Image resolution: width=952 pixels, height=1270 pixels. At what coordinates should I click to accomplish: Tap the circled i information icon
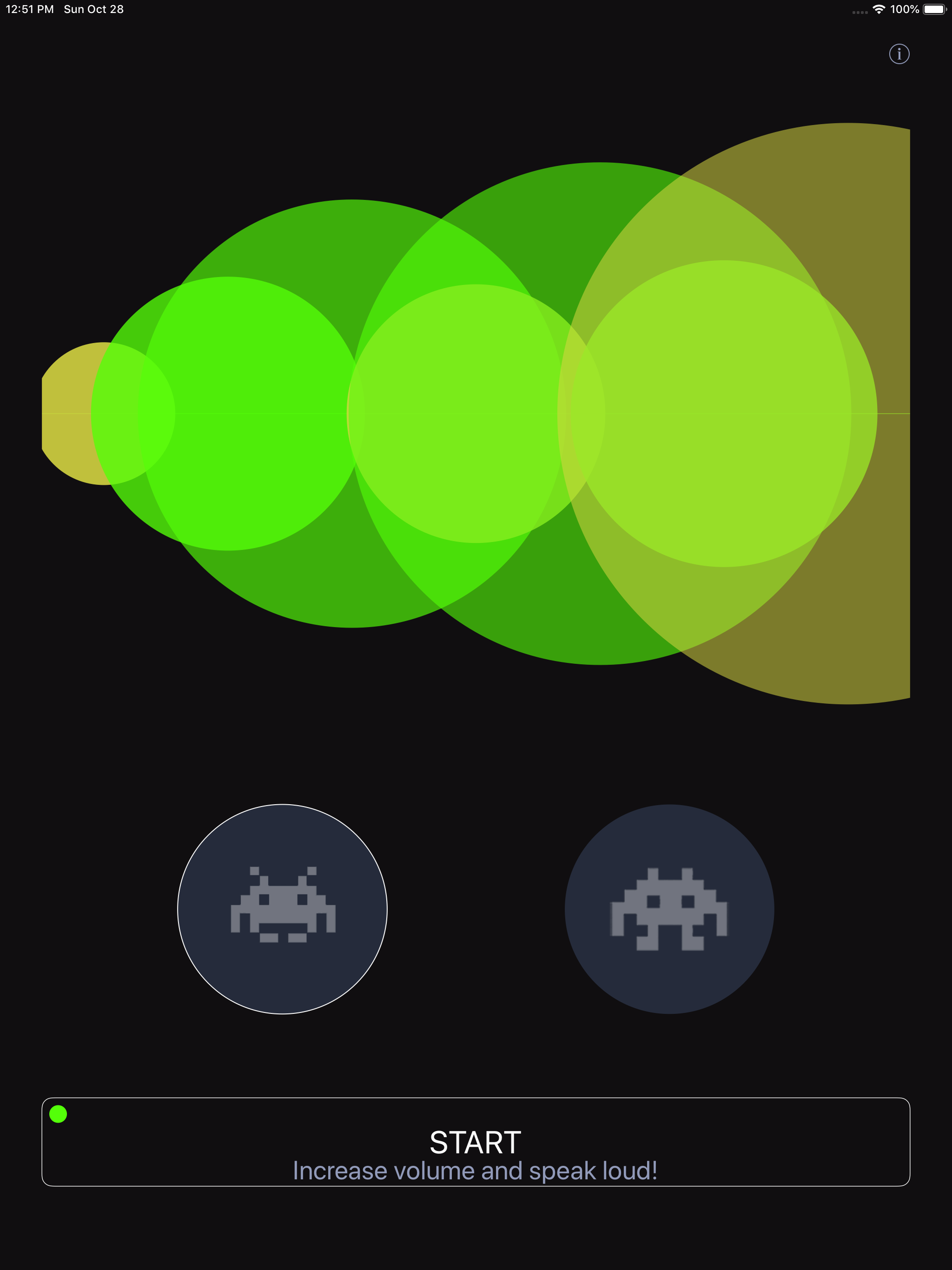click(900, 53)
